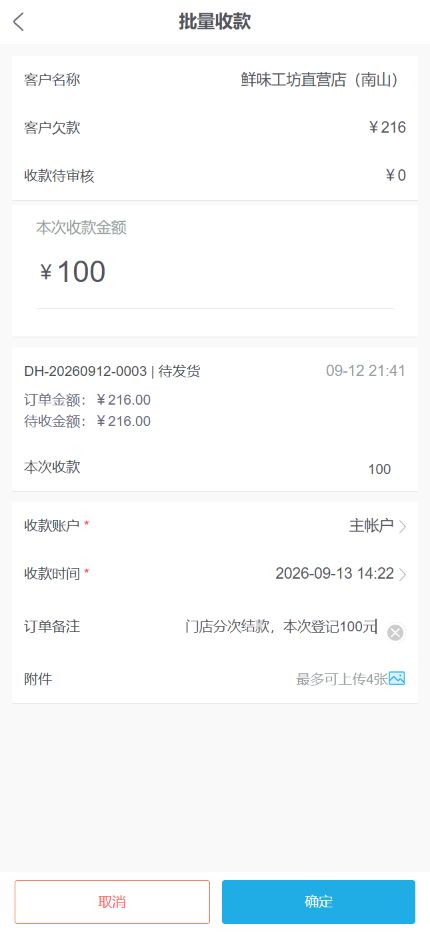Confirm the payment with 确定
430x932 pixels.
319,902
